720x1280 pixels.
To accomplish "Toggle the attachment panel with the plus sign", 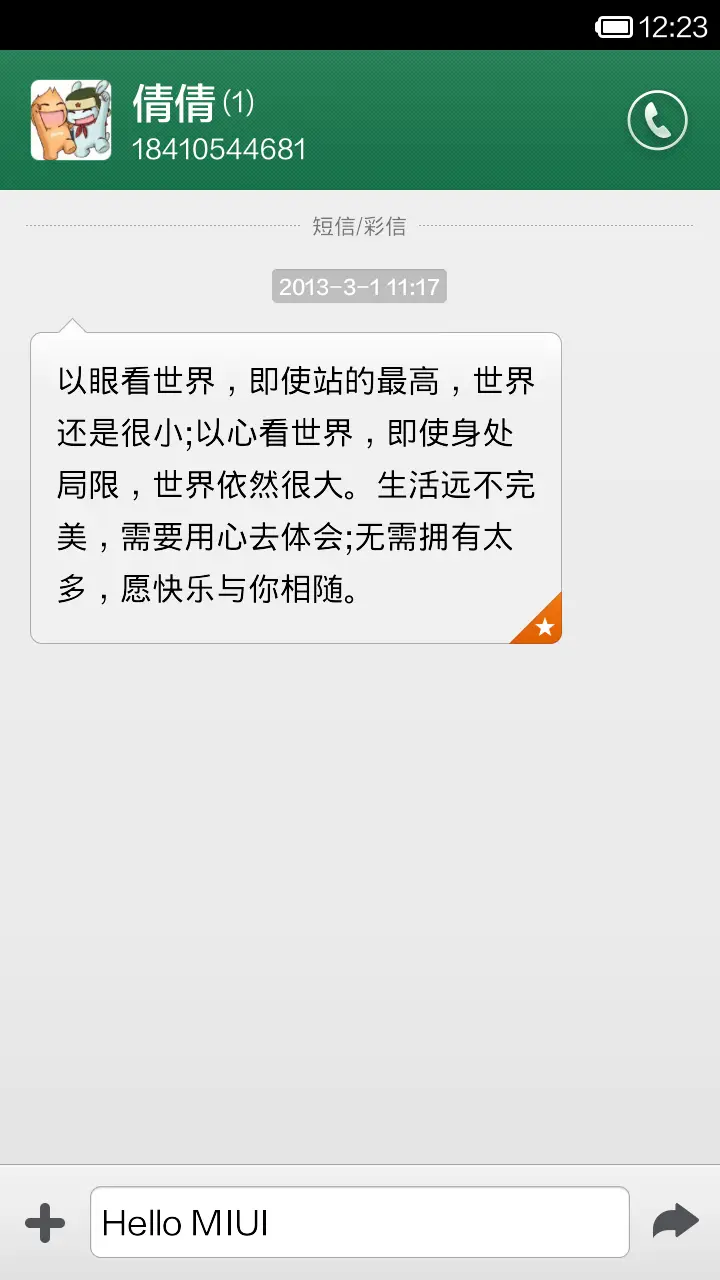I will (44, 1221).
